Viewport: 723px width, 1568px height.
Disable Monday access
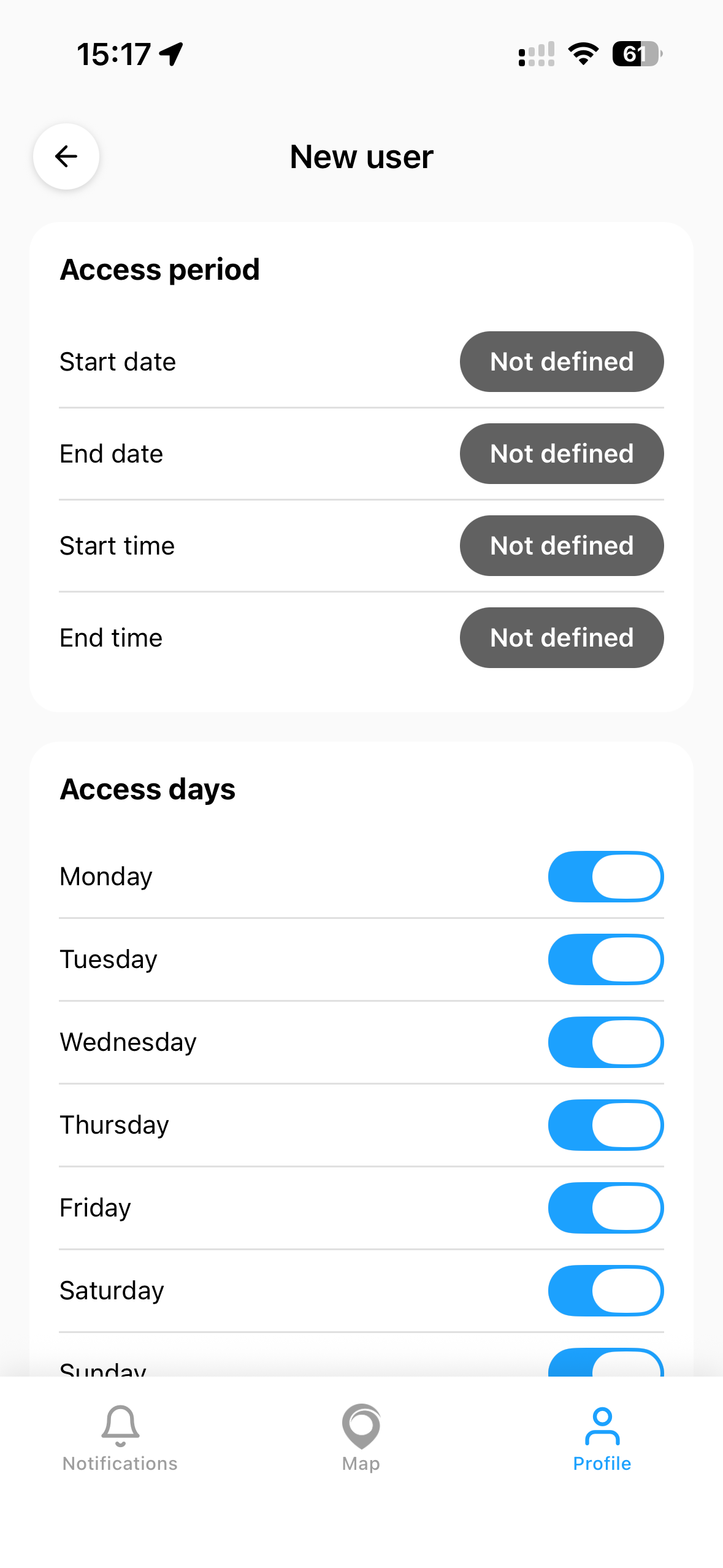pos(605,876)
